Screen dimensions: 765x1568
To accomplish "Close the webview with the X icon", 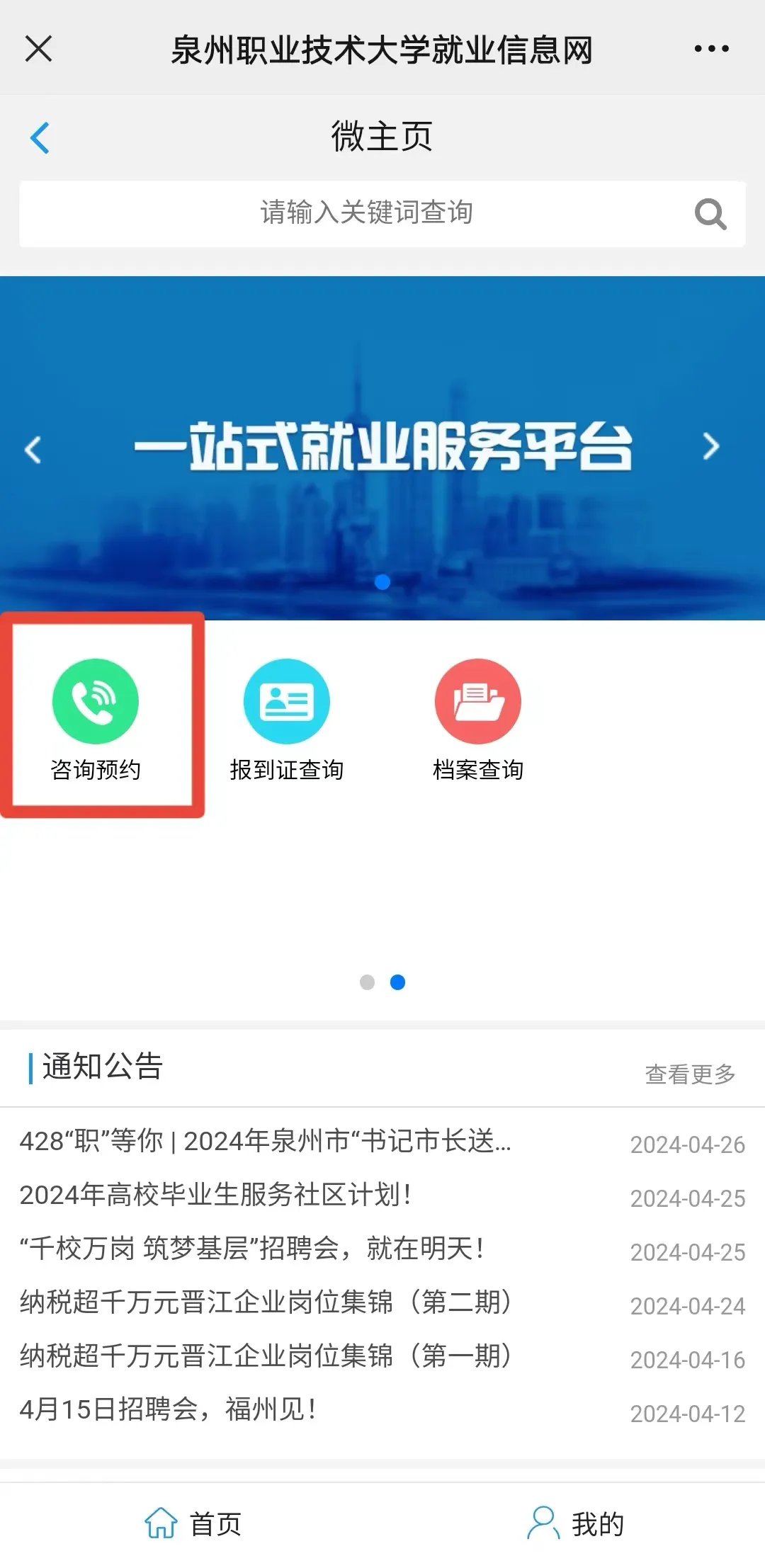I will (x=38, y=49).
